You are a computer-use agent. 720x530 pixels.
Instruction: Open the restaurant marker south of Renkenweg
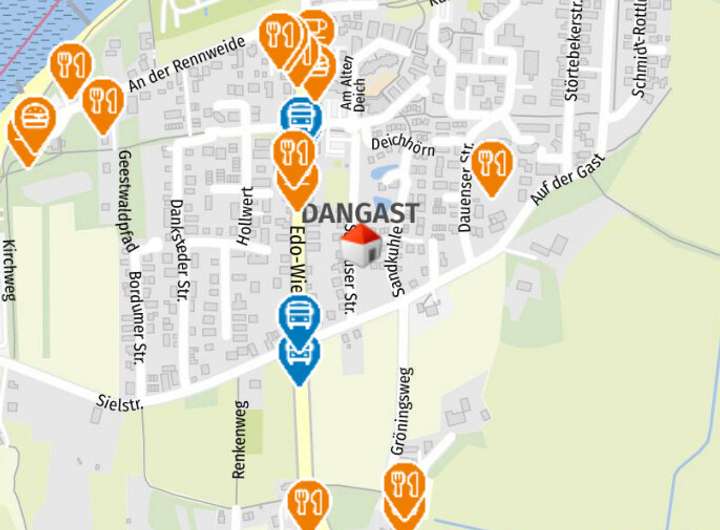308,500
